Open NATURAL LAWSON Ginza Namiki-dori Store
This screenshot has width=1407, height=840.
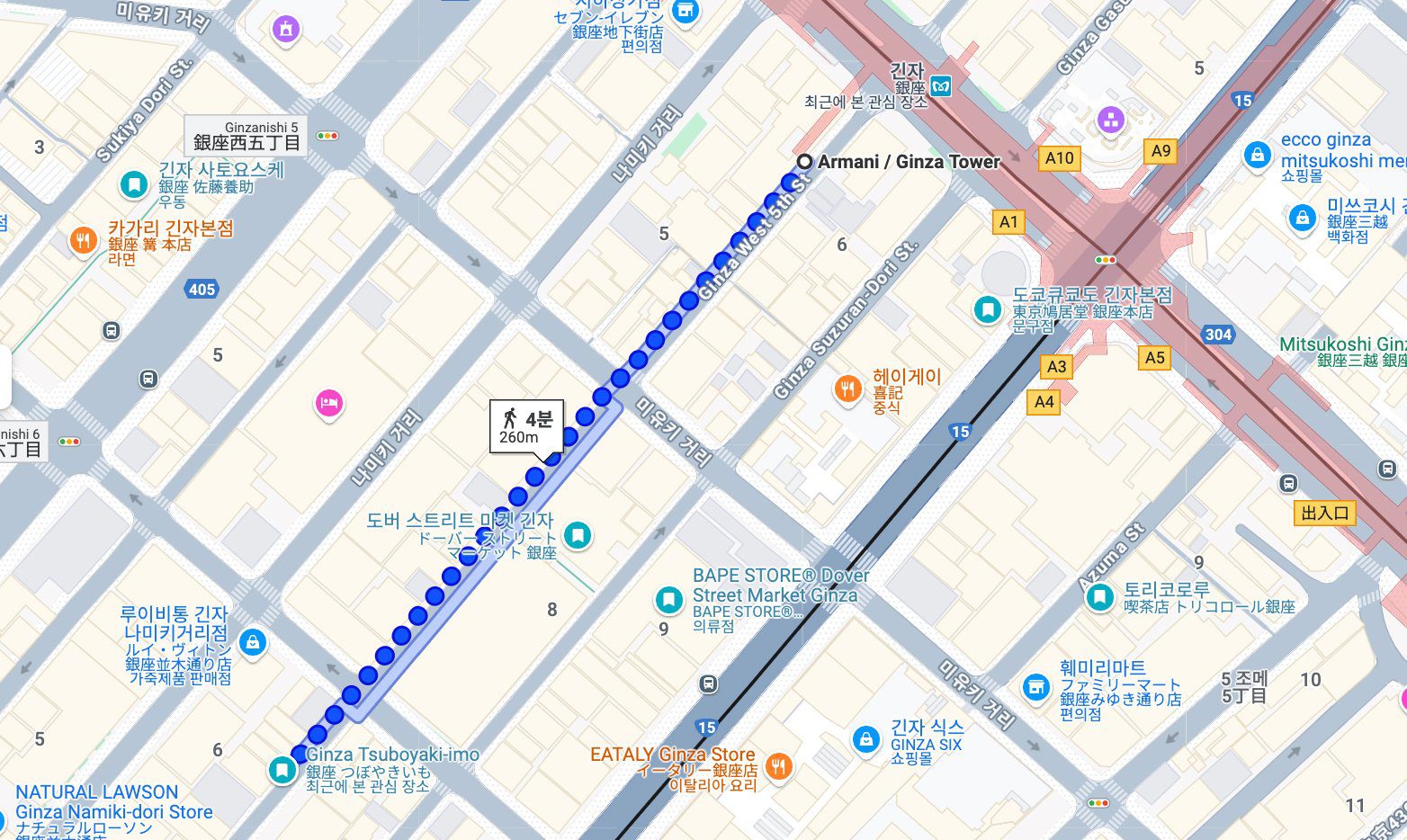pyautogui.click(x=96, y=801)
